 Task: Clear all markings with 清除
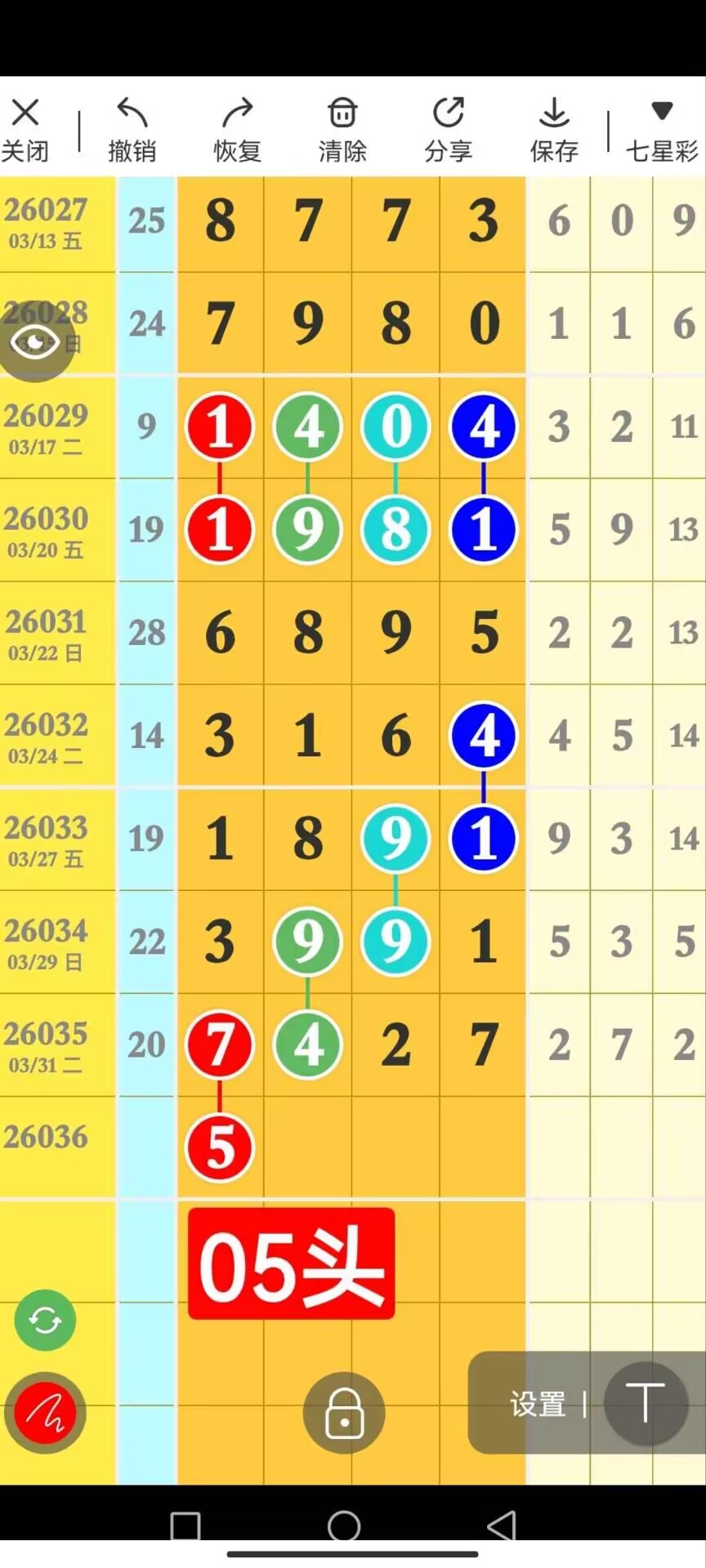(342, 129)
